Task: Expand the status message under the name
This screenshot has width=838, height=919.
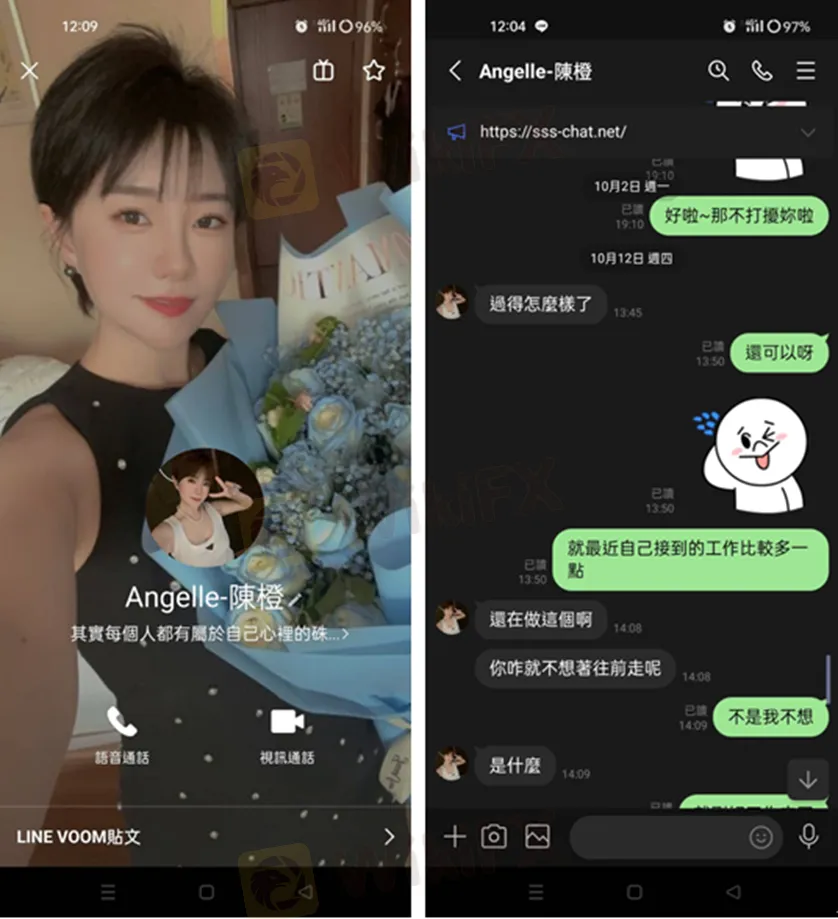Action: (210, 633)
